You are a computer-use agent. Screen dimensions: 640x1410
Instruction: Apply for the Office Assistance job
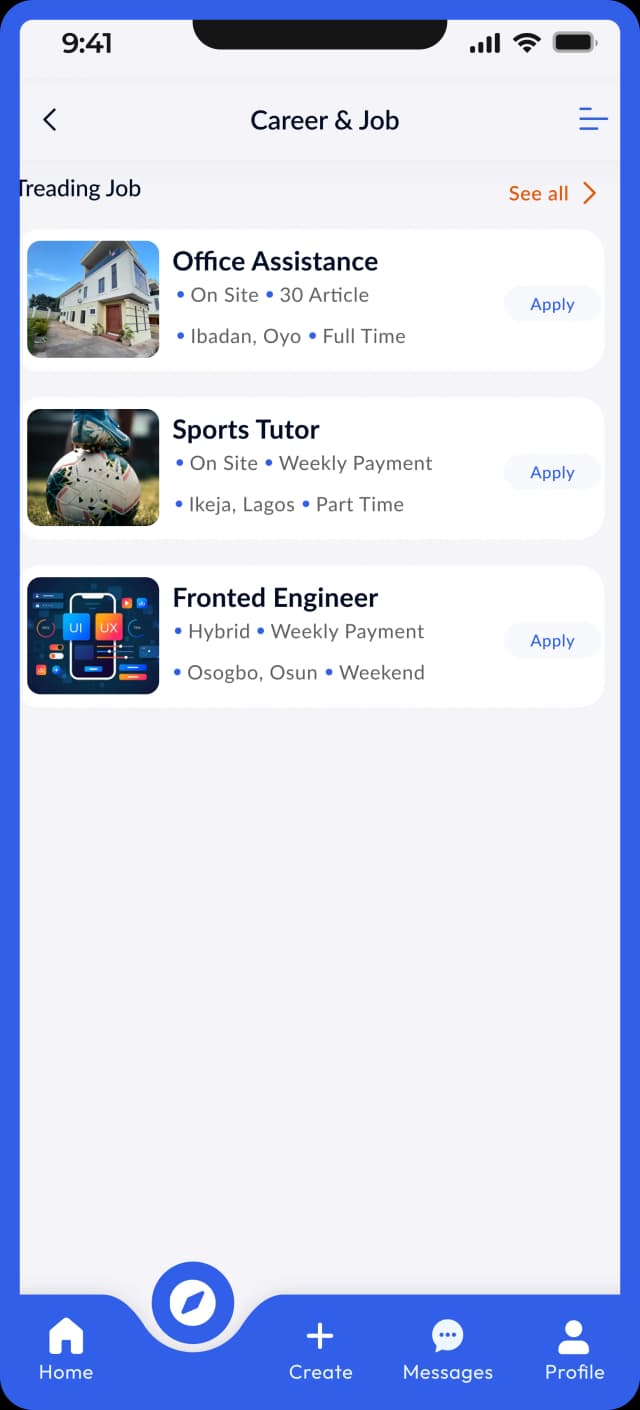pyautogui.click(x=552, y=304)
